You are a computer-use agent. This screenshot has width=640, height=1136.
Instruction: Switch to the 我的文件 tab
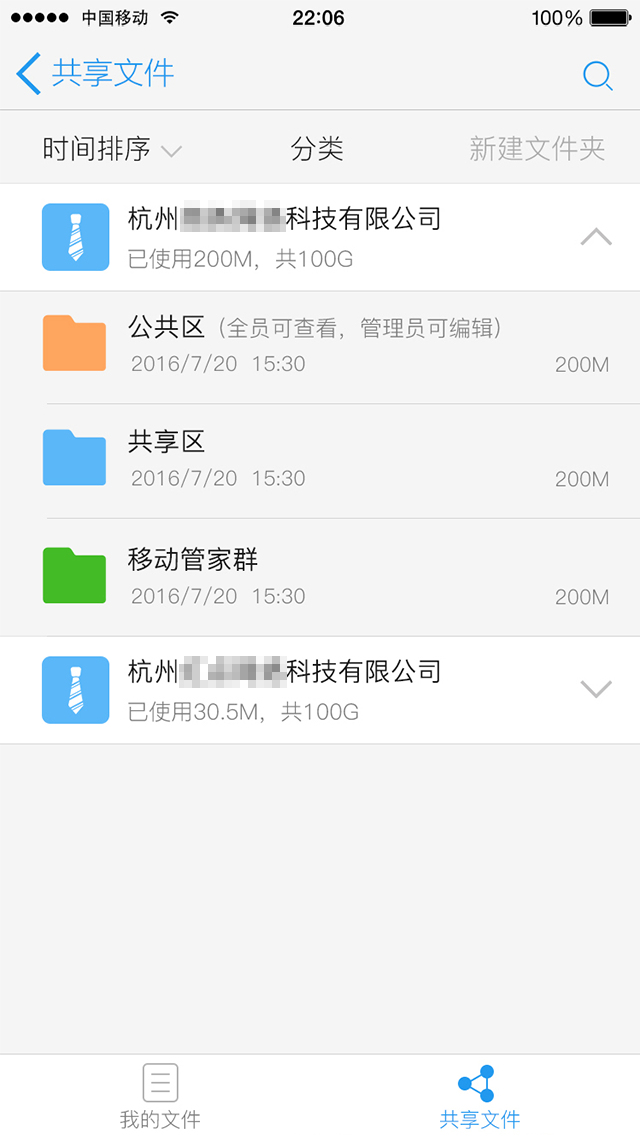coord(160,1096)
